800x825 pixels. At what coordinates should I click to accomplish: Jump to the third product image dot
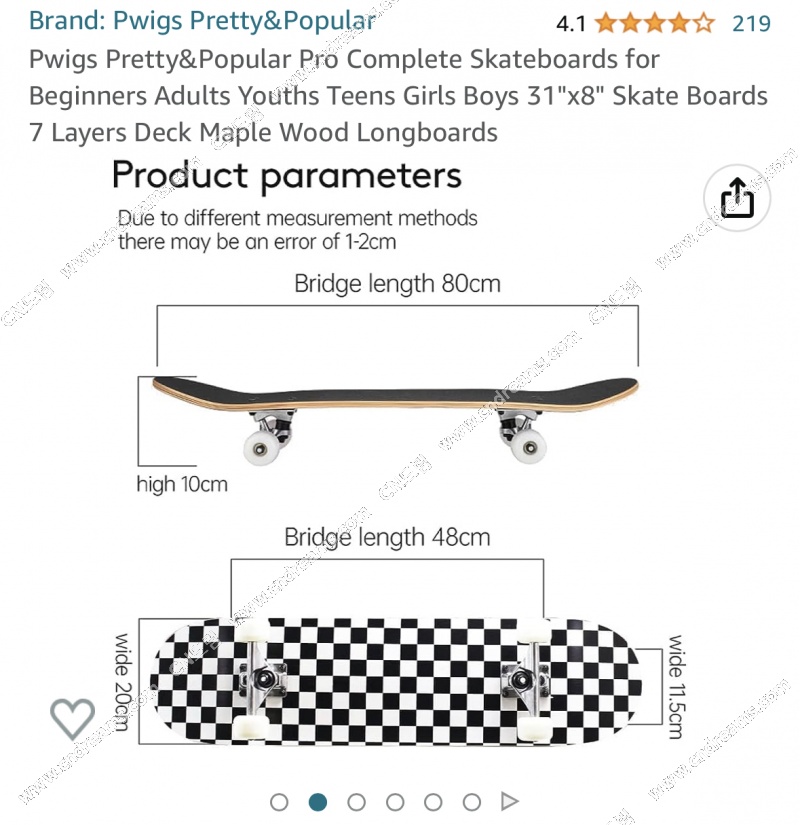click(x=356, y=802)
